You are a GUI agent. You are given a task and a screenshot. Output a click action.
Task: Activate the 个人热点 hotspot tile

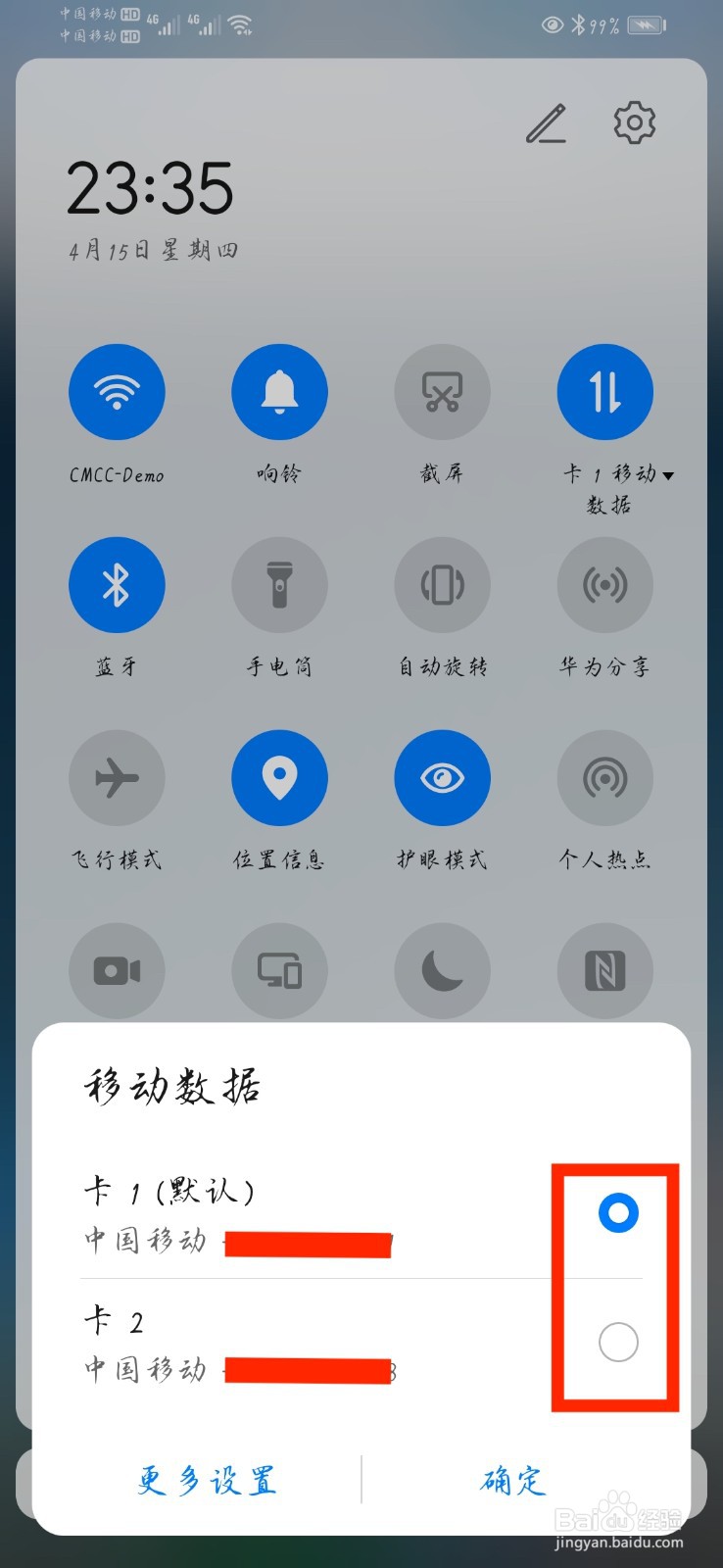pyautogui.click(x=604, y=777)
